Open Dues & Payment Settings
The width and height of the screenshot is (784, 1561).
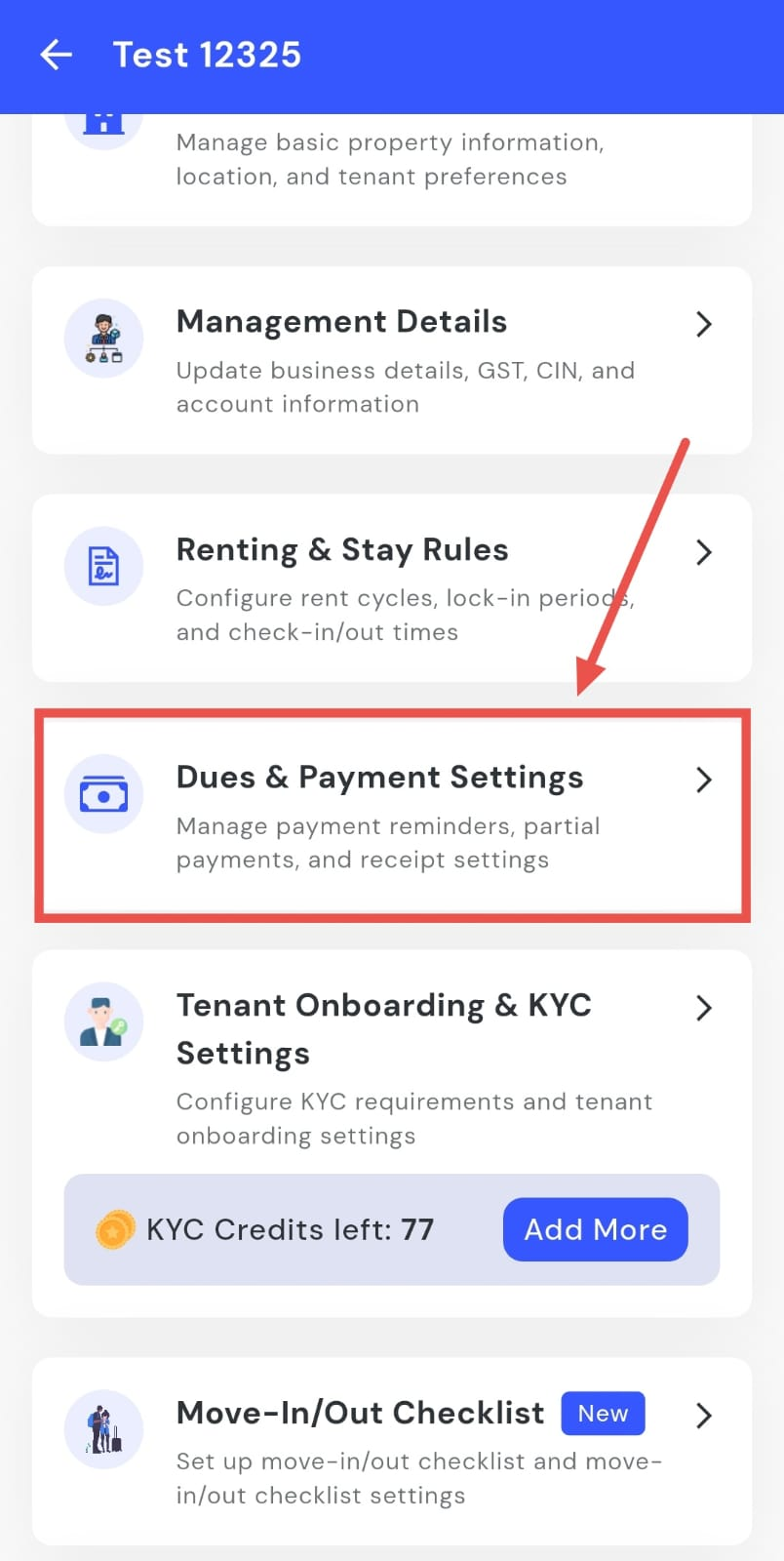coord(390,816)
